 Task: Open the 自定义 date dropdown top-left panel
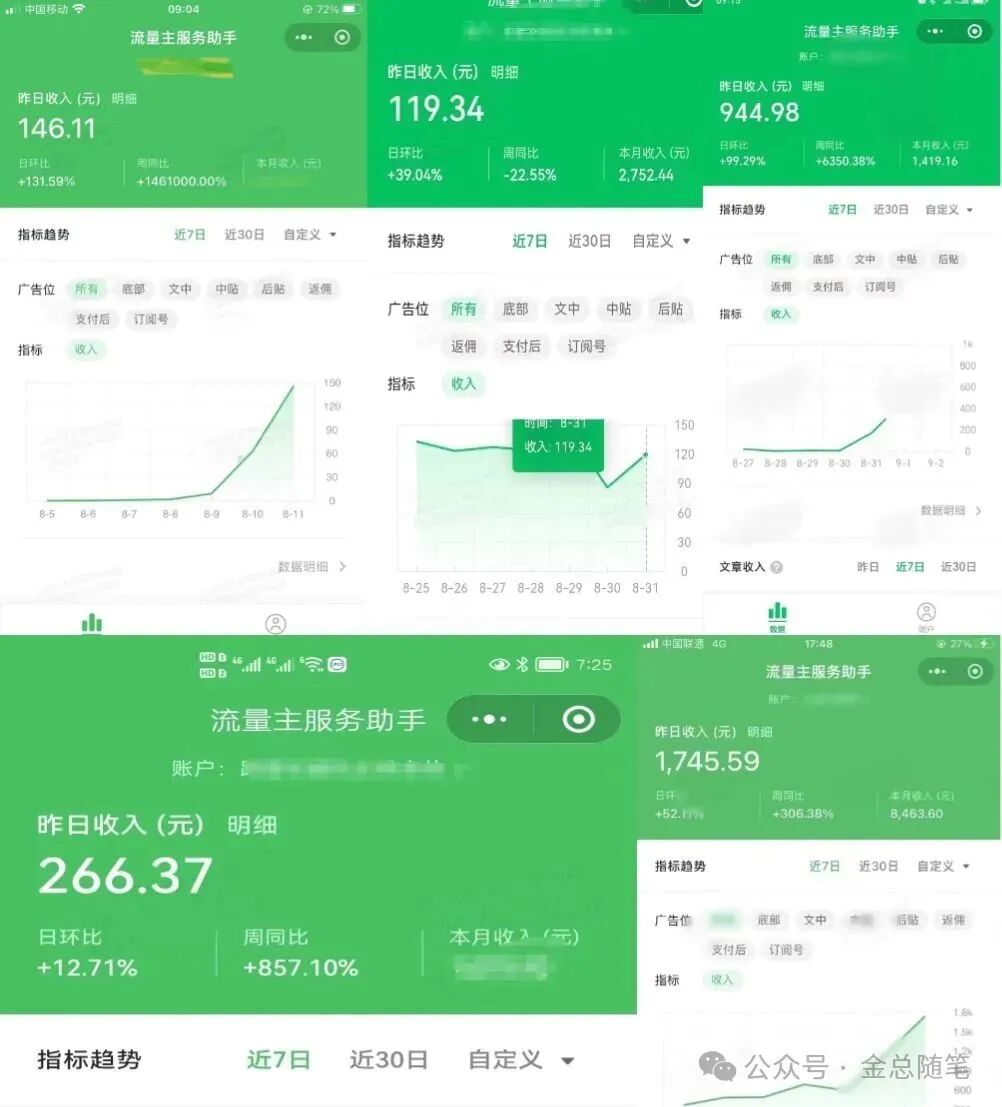coord(303,235)
